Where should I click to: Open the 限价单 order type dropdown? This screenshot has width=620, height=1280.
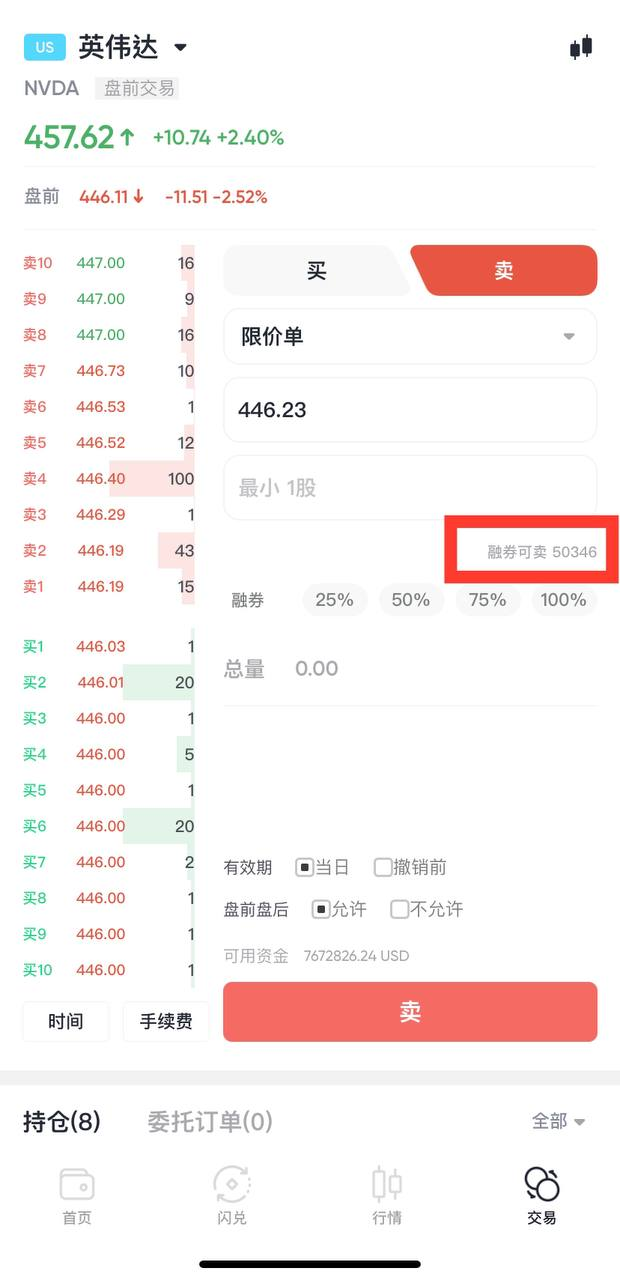(x=410, y=336)
